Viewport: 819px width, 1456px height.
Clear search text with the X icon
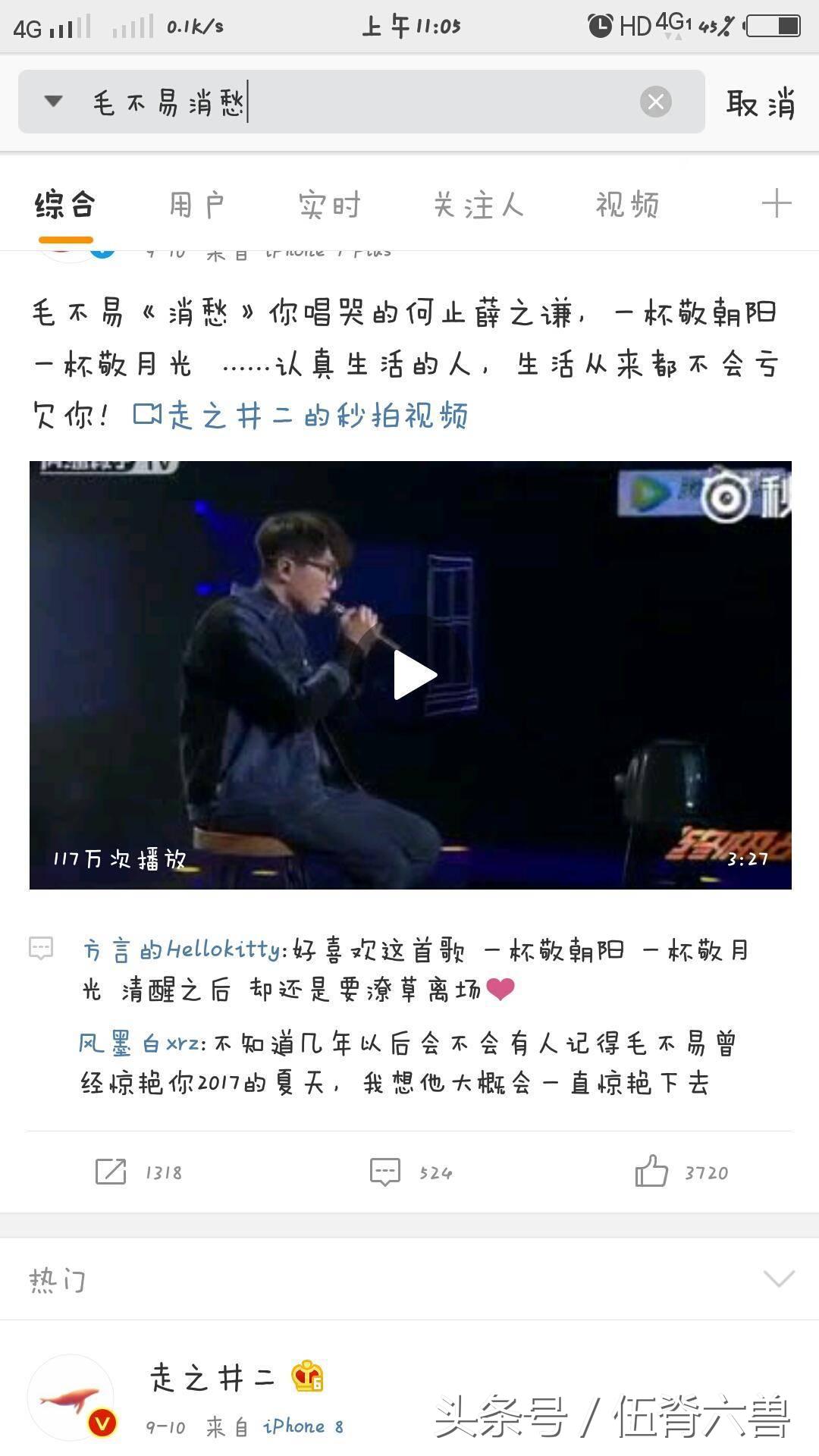tap(655, 101)
